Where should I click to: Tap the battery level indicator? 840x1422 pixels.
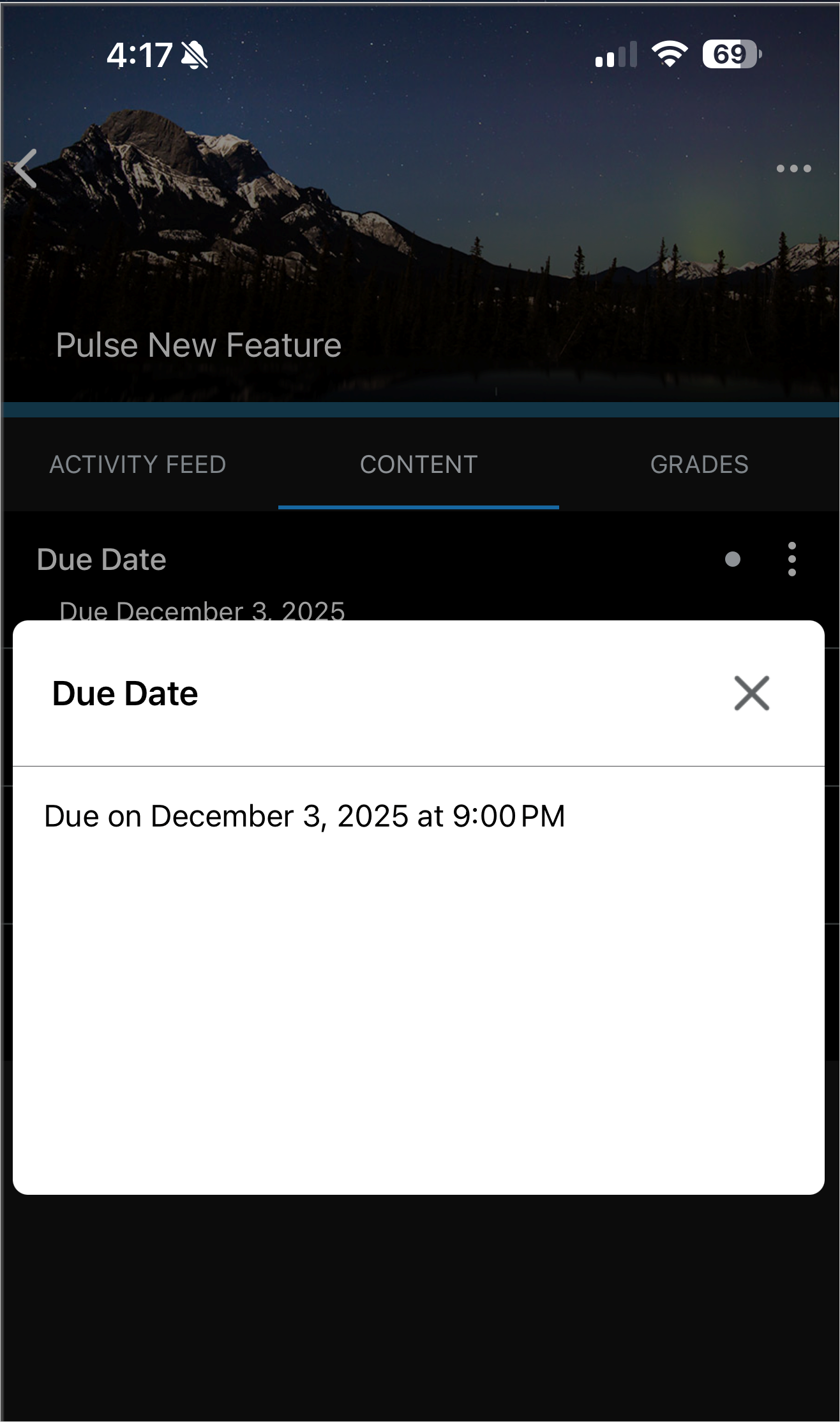tap(726, 56)
